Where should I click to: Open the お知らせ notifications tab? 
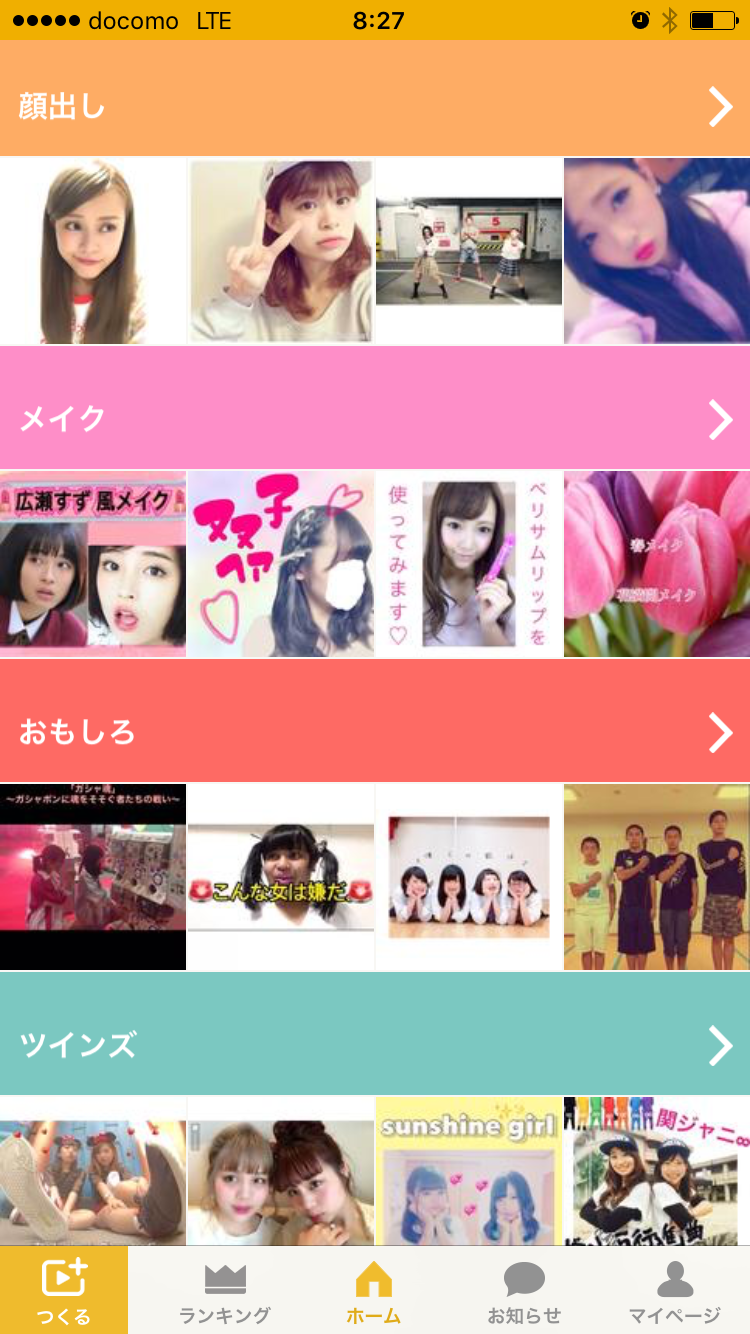pyautogui.click(x=524, y=1290)
